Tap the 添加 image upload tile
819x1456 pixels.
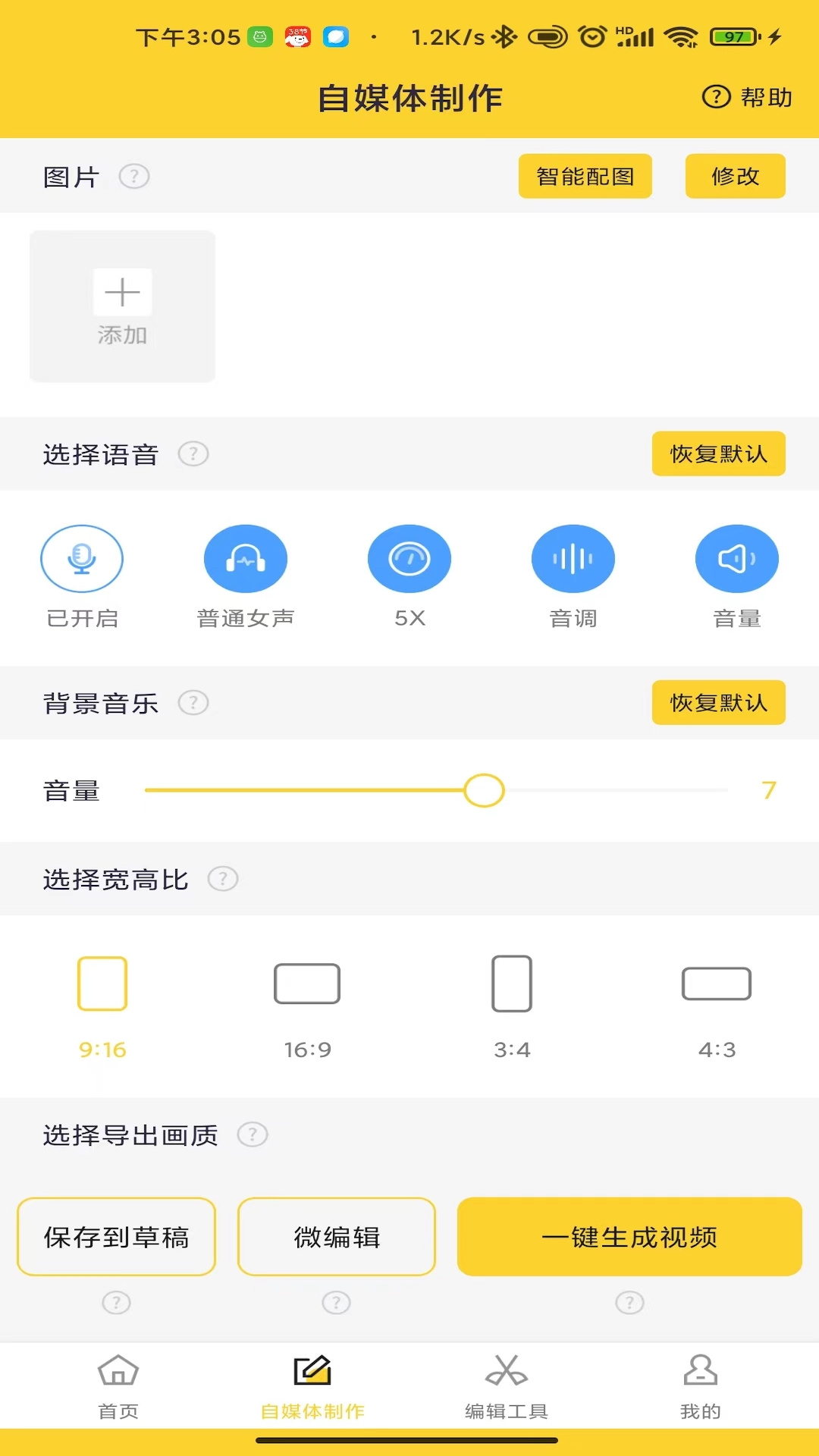click(122, 306)
